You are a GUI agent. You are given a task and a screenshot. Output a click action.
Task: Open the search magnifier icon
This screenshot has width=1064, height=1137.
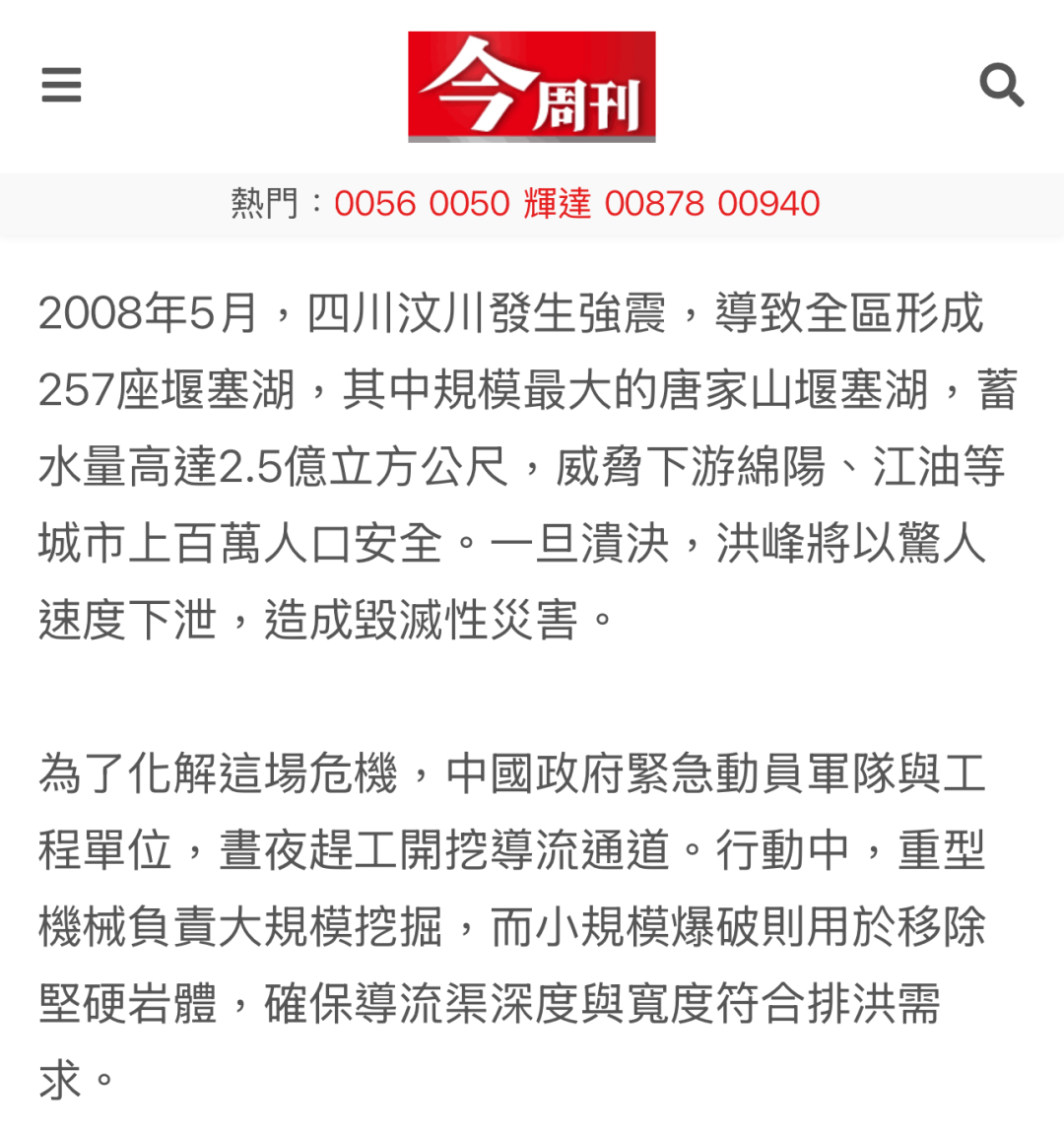(1001, 85)
